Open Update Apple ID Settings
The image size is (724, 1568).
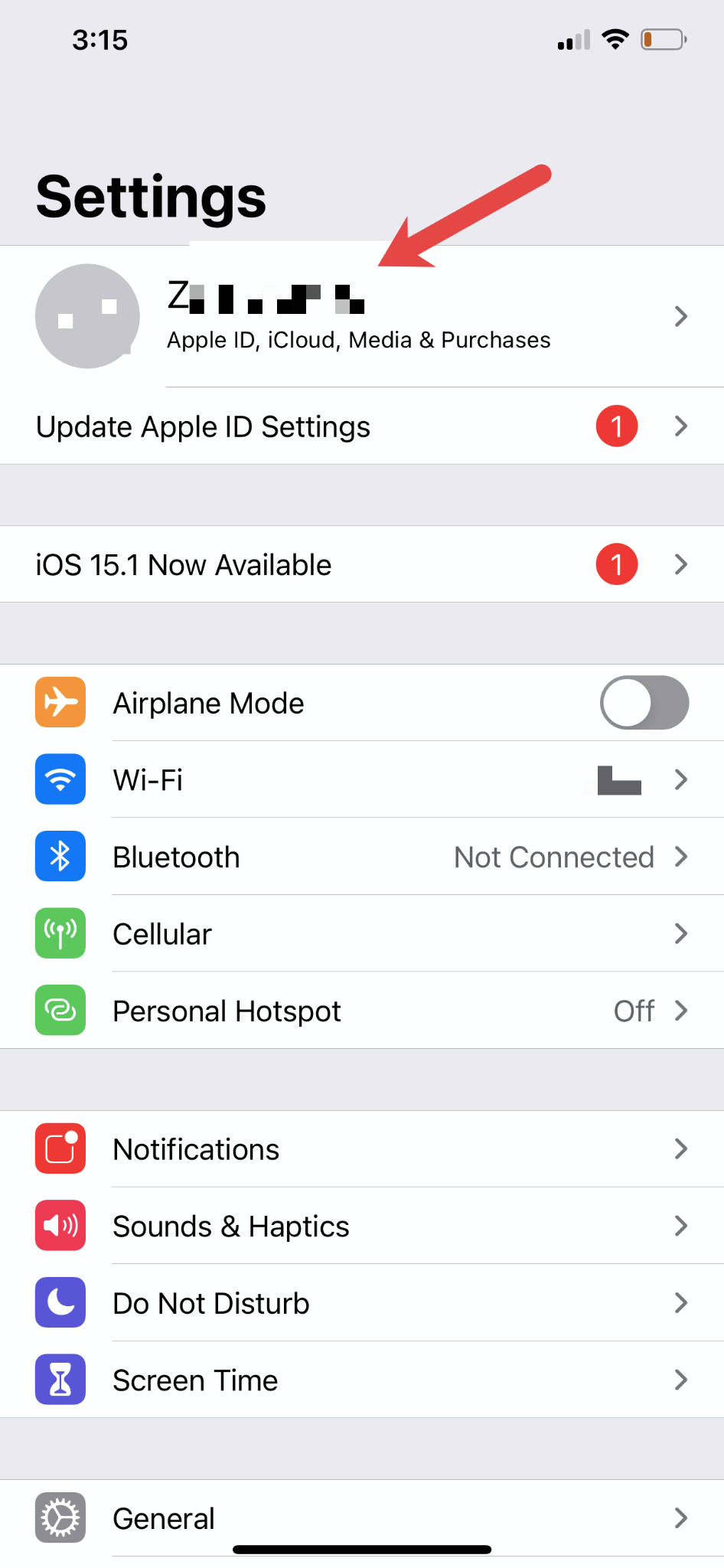click(x=362, y=426)
